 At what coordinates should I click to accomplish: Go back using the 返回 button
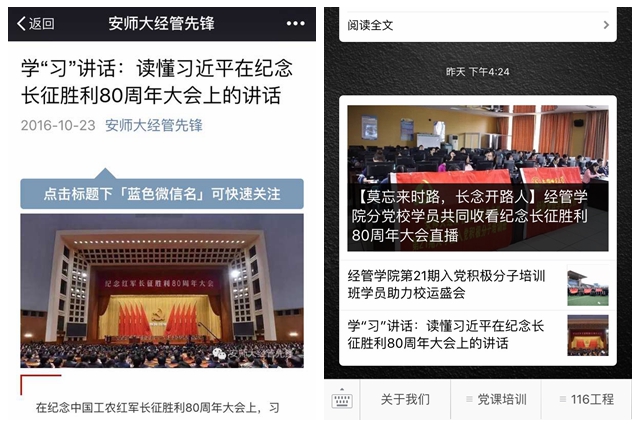[35, 23]
